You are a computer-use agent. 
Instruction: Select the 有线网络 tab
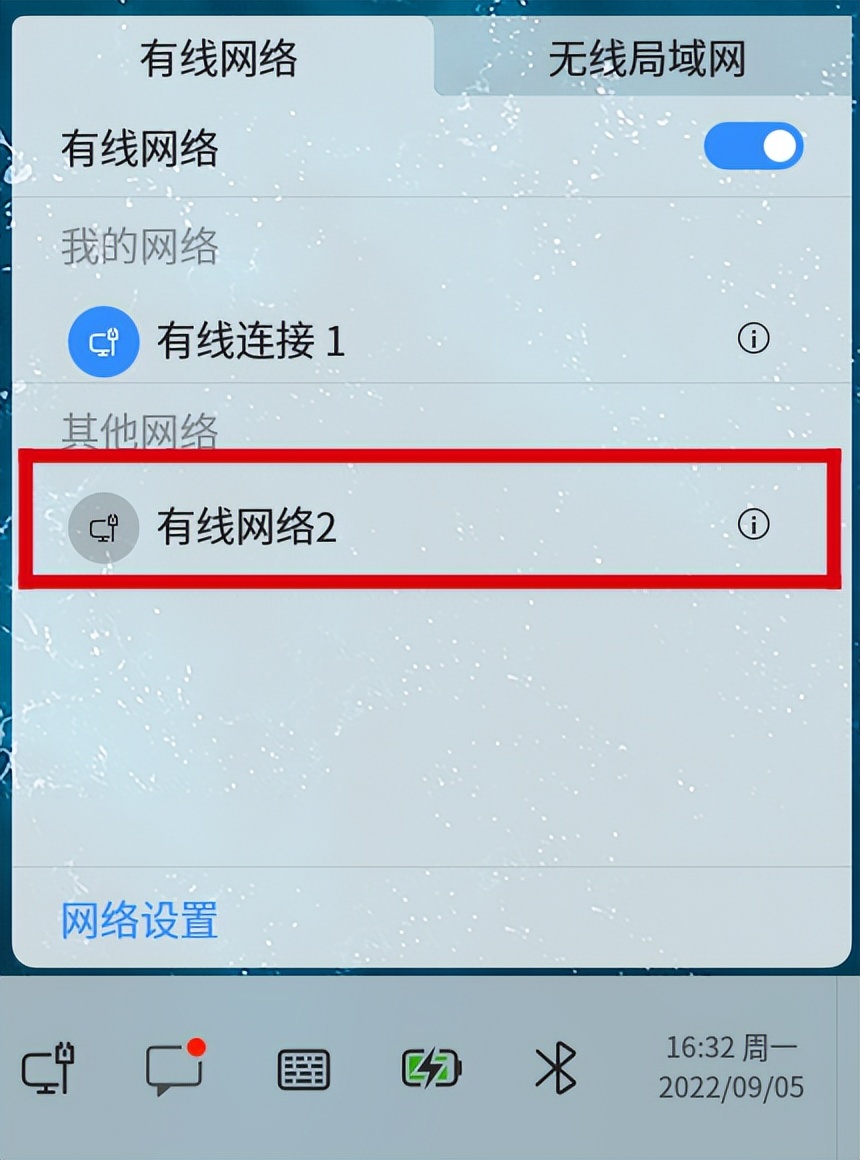[220, 60]
